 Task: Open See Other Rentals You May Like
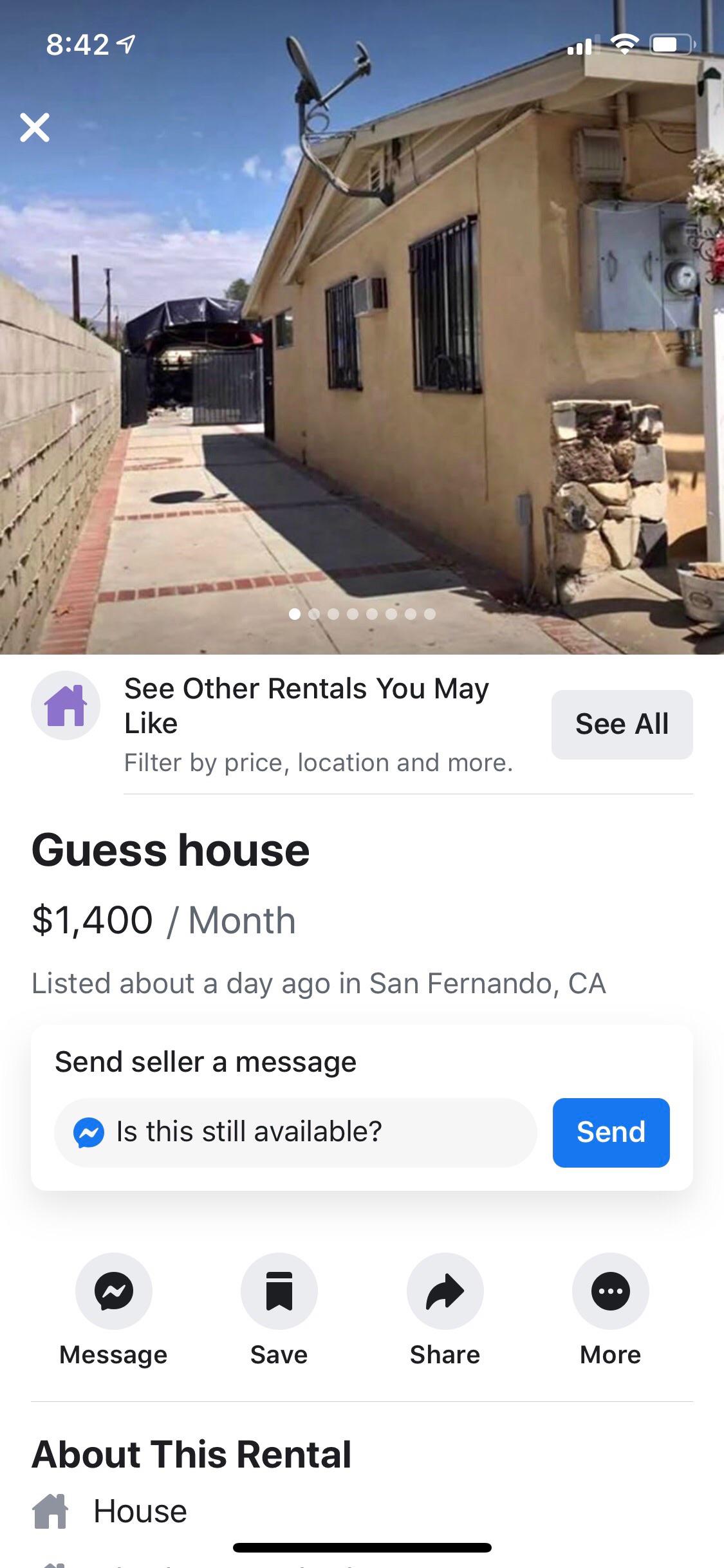pyautogui.click(x=306, y=706)
